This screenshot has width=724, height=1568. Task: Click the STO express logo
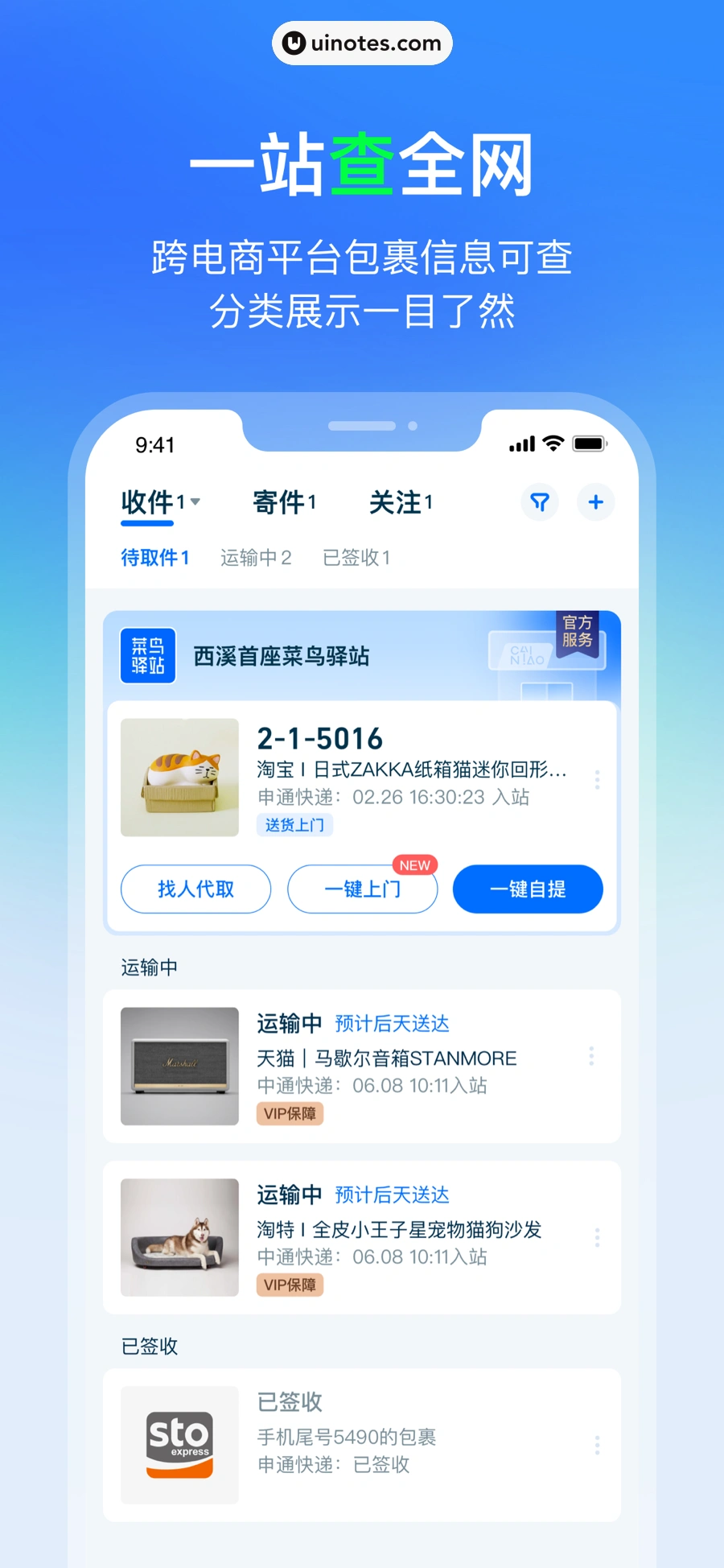pos(179,1444)
